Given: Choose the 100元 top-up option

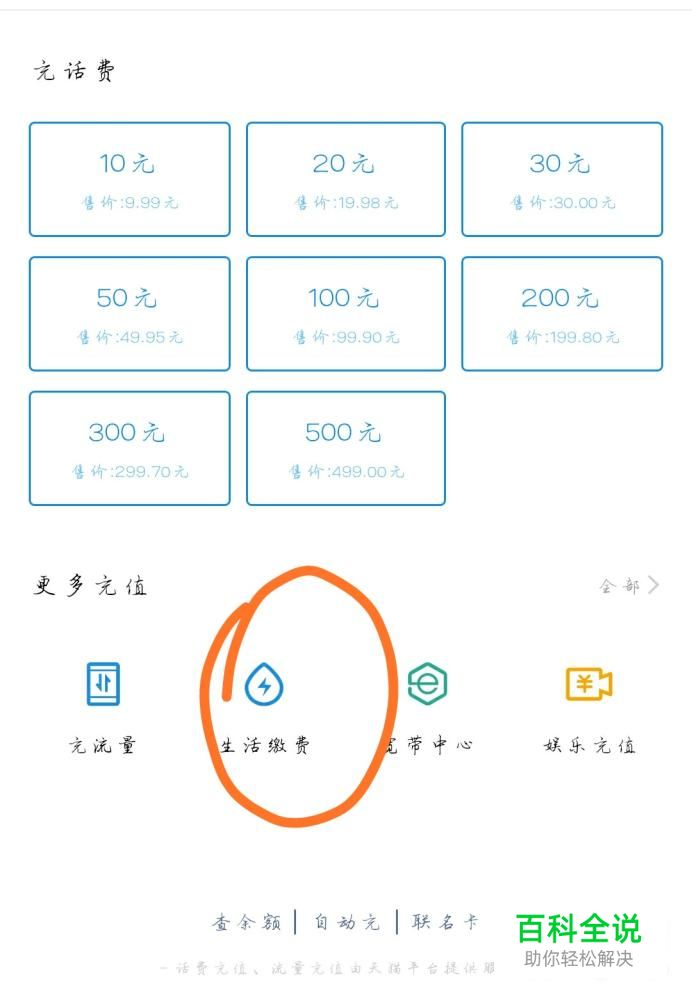Looking at the screenshot, I should pos(345,314).
